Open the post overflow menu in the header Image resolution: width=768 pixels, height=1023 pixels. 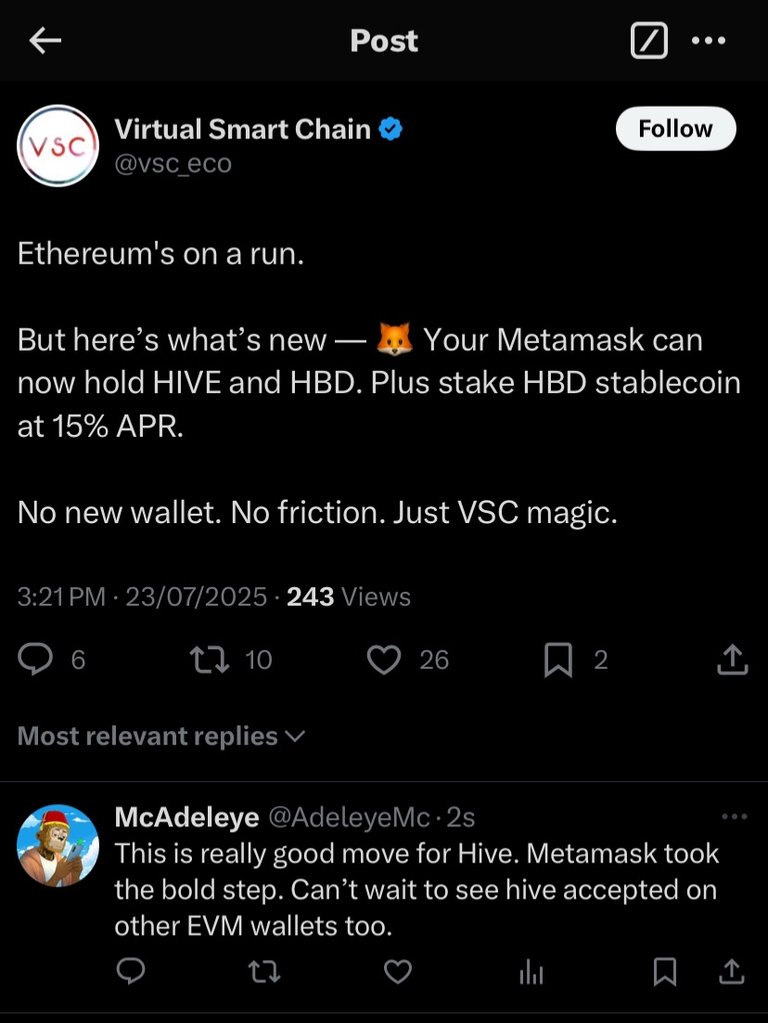pos(708,41)
